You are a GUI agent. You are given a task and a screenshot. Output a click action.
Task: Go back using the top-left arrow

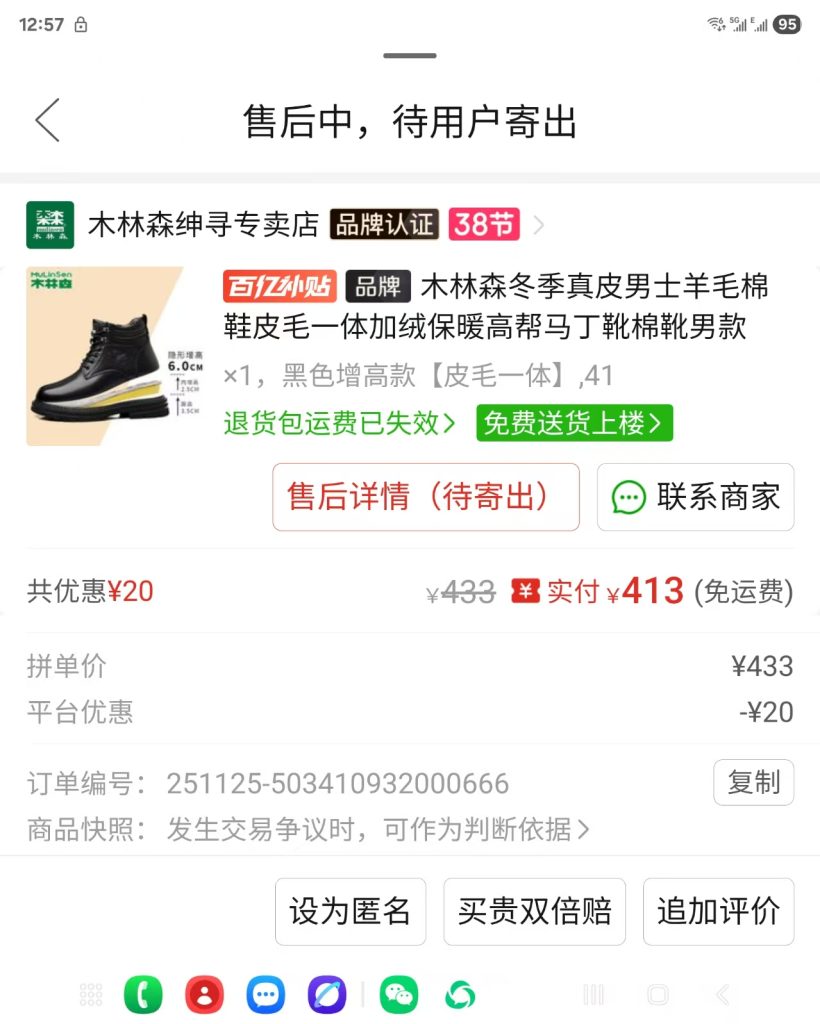(x=48, y=121)
